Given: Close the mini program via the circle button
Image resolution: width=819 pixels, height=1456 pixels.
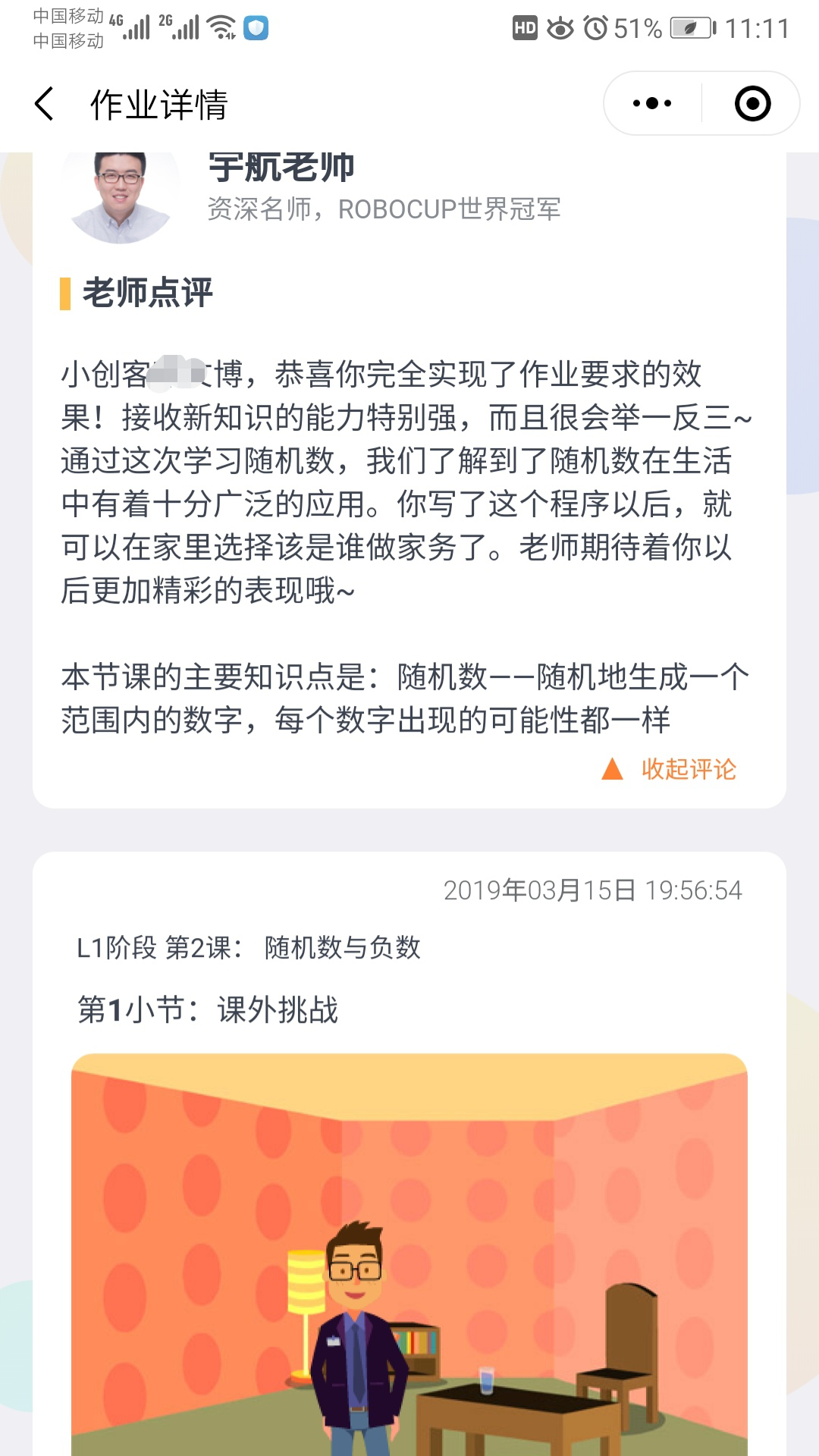Looking at the screenshot, I should tap(752, 104).
